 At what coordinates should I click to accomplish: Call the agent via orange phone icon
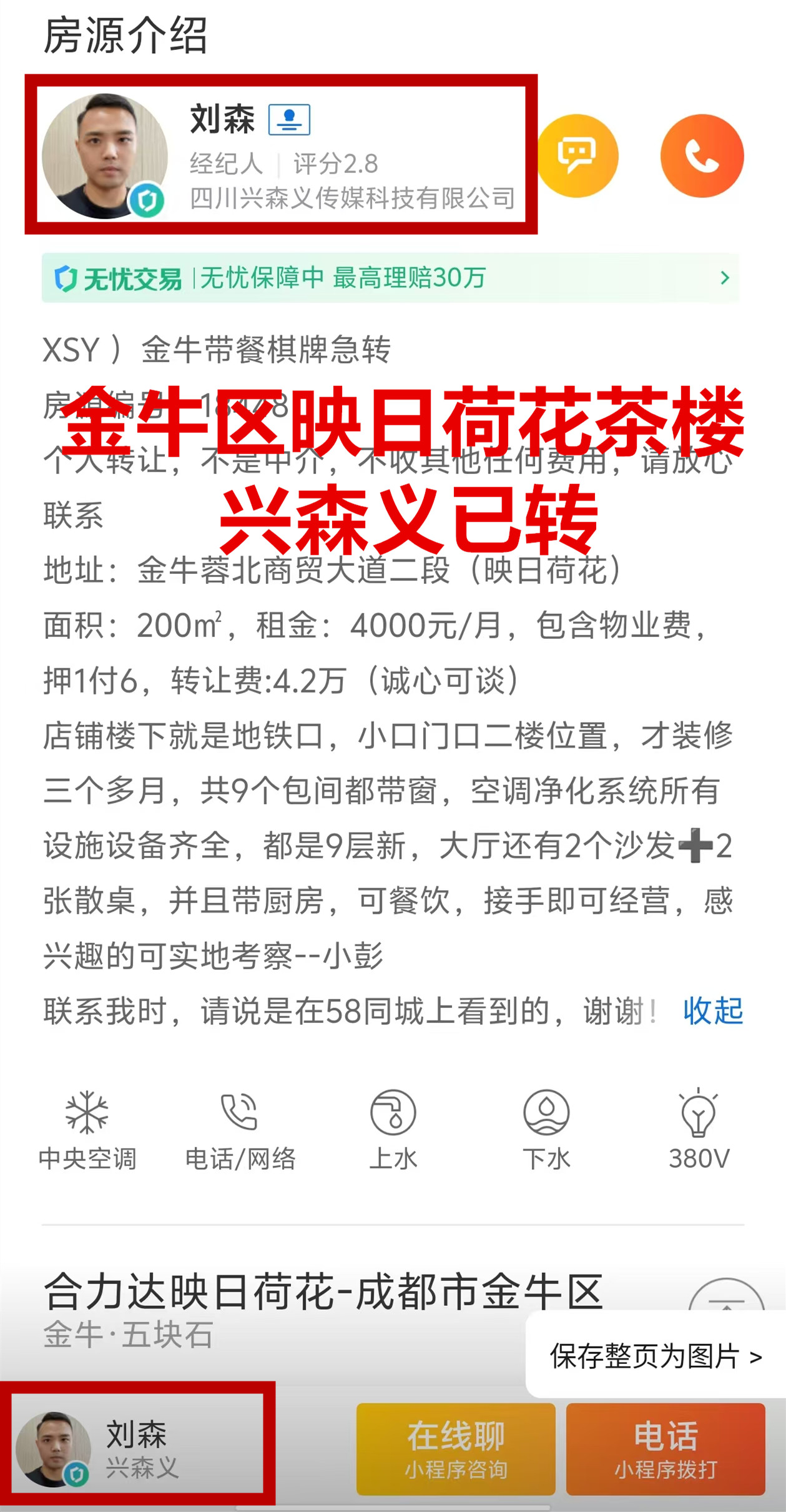click(702, 156)
